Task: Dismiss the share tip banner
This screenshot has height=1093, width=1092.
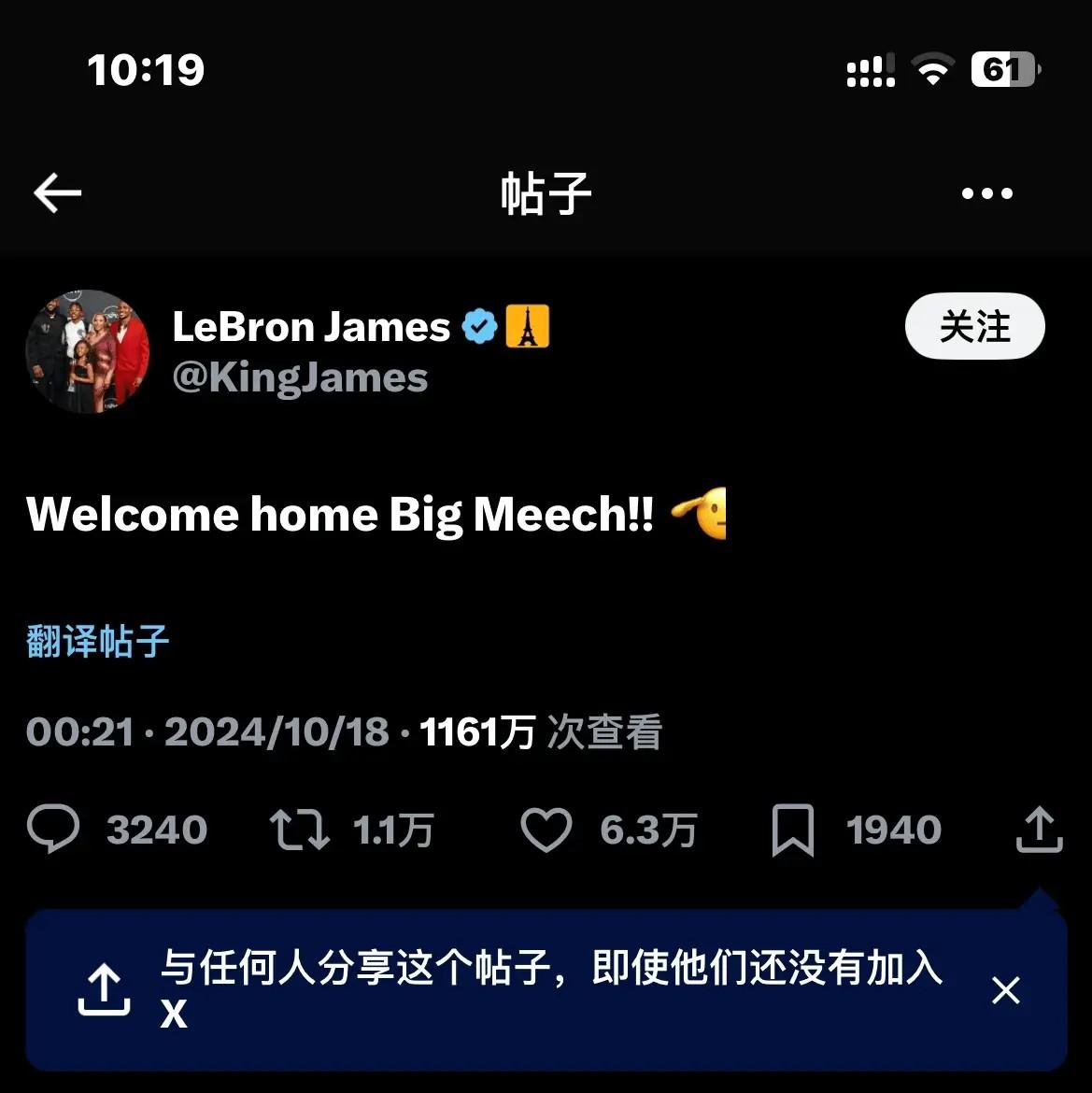Action: point(1005,990)
